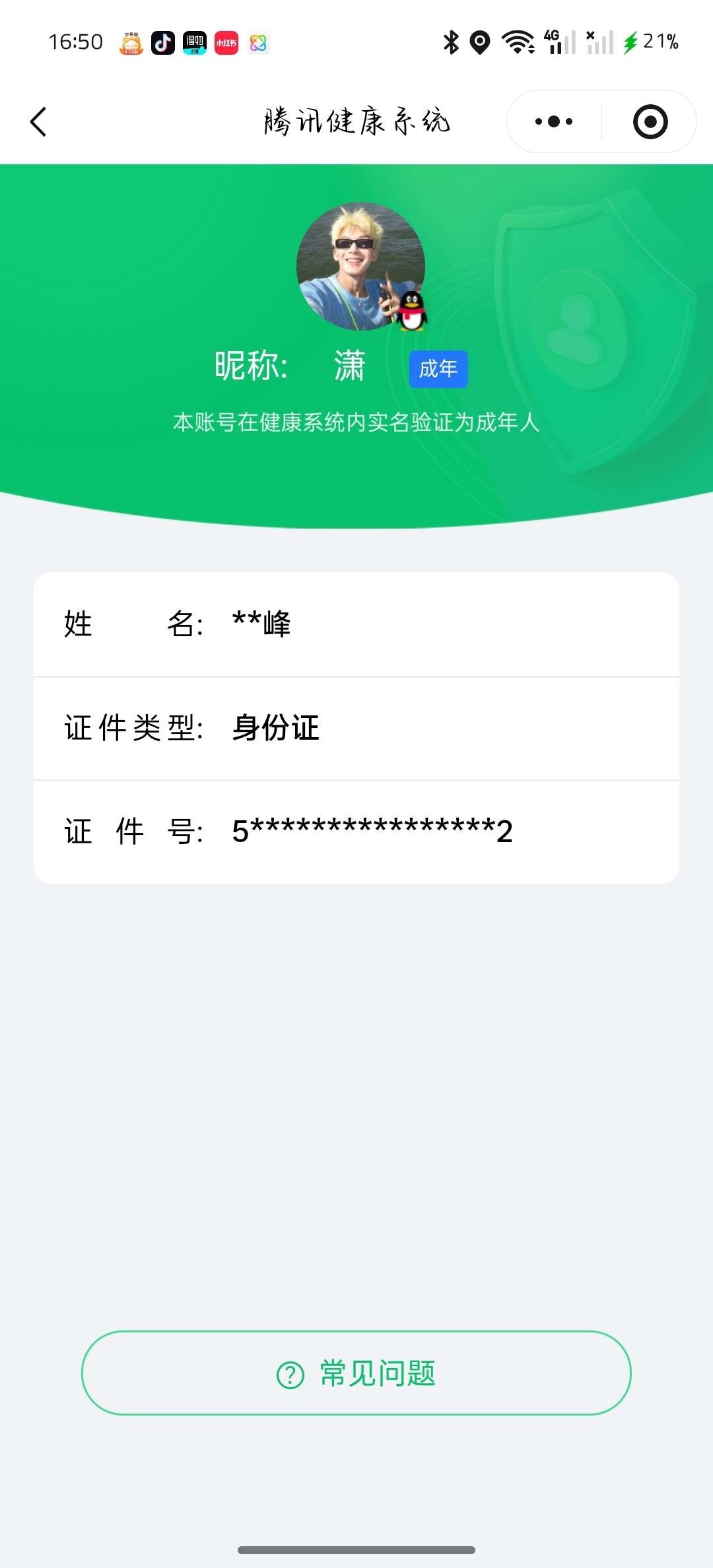Tap the back arrow at top left
The image size is (713, 1568).
pyautogui.click(x=38, y=121)
